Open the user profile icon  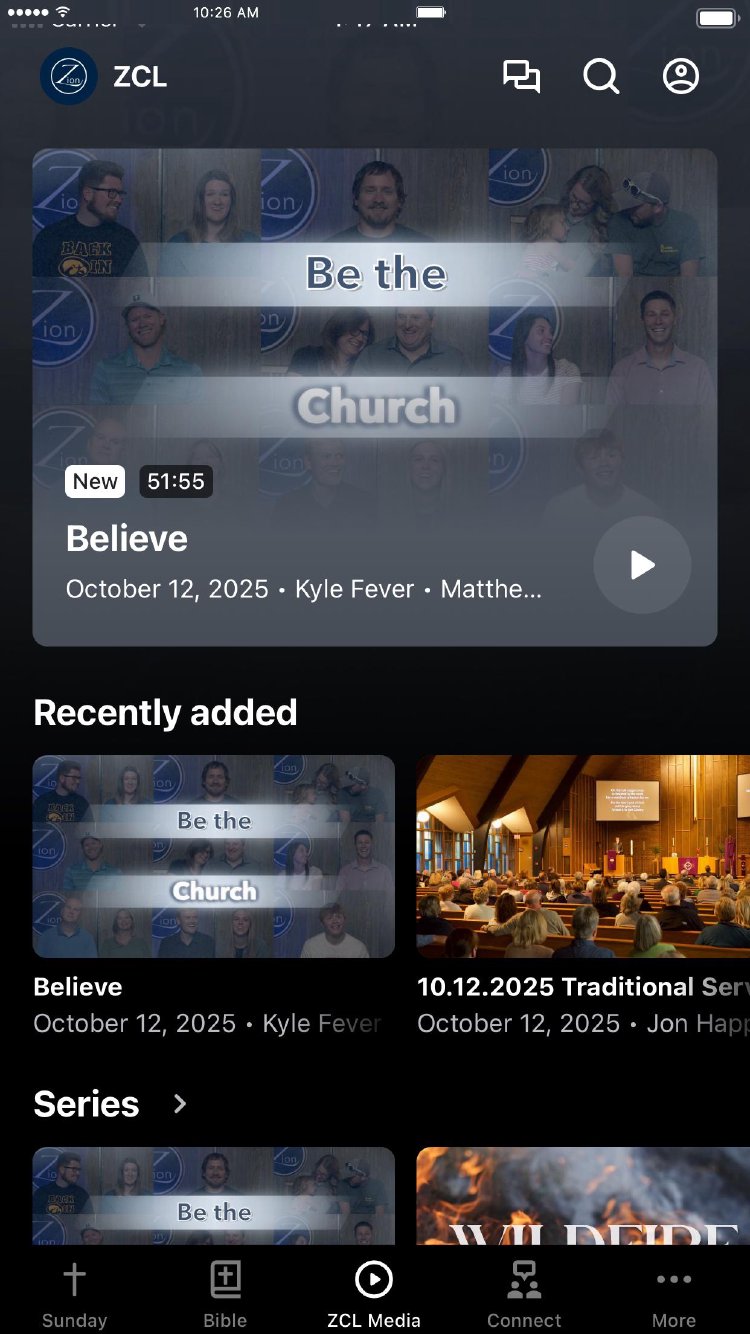tap(681, 77)
